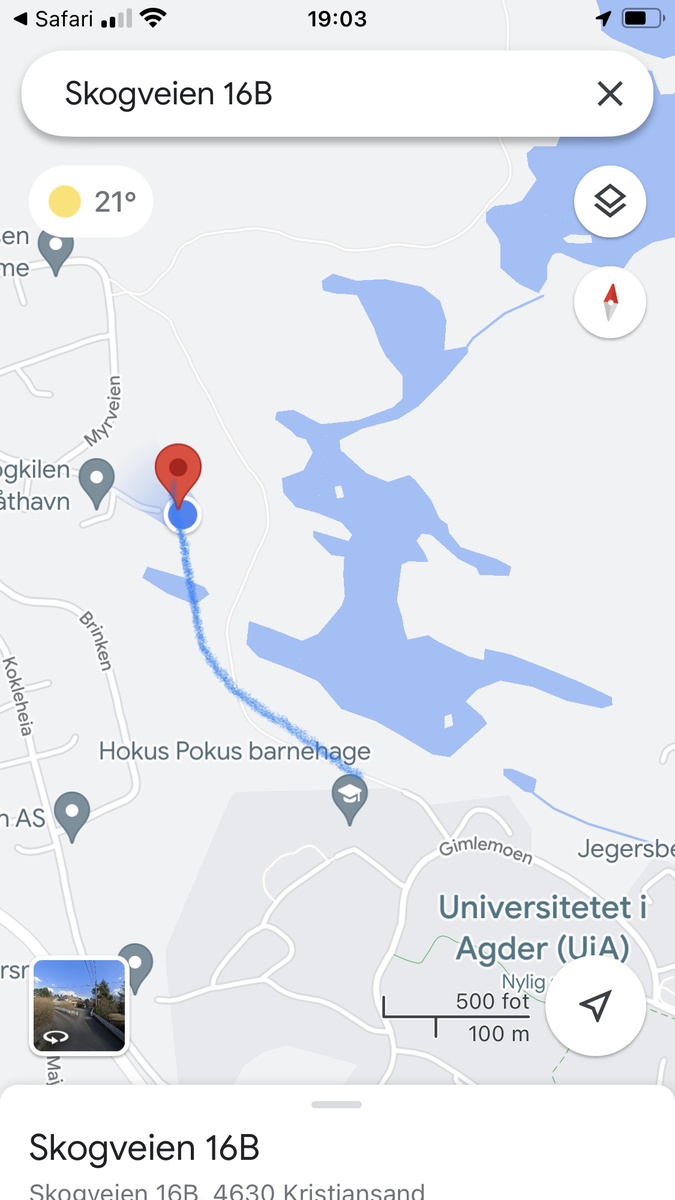The height and width of the screenshot is (1200, 675).
Task: Open the Street View thumbnail
Action: click(80, 1005)
